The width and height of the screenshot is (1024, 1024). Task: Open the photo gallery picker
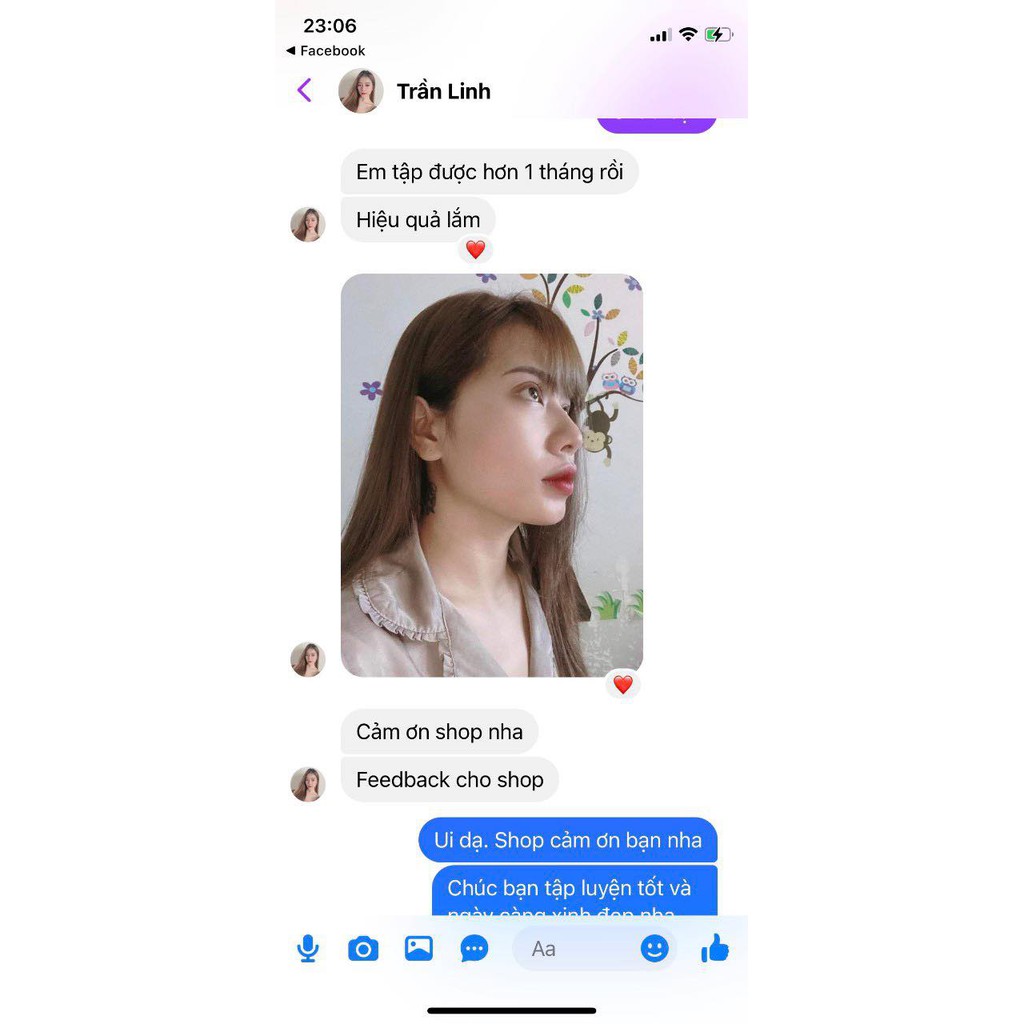click(x=419, y=948)
